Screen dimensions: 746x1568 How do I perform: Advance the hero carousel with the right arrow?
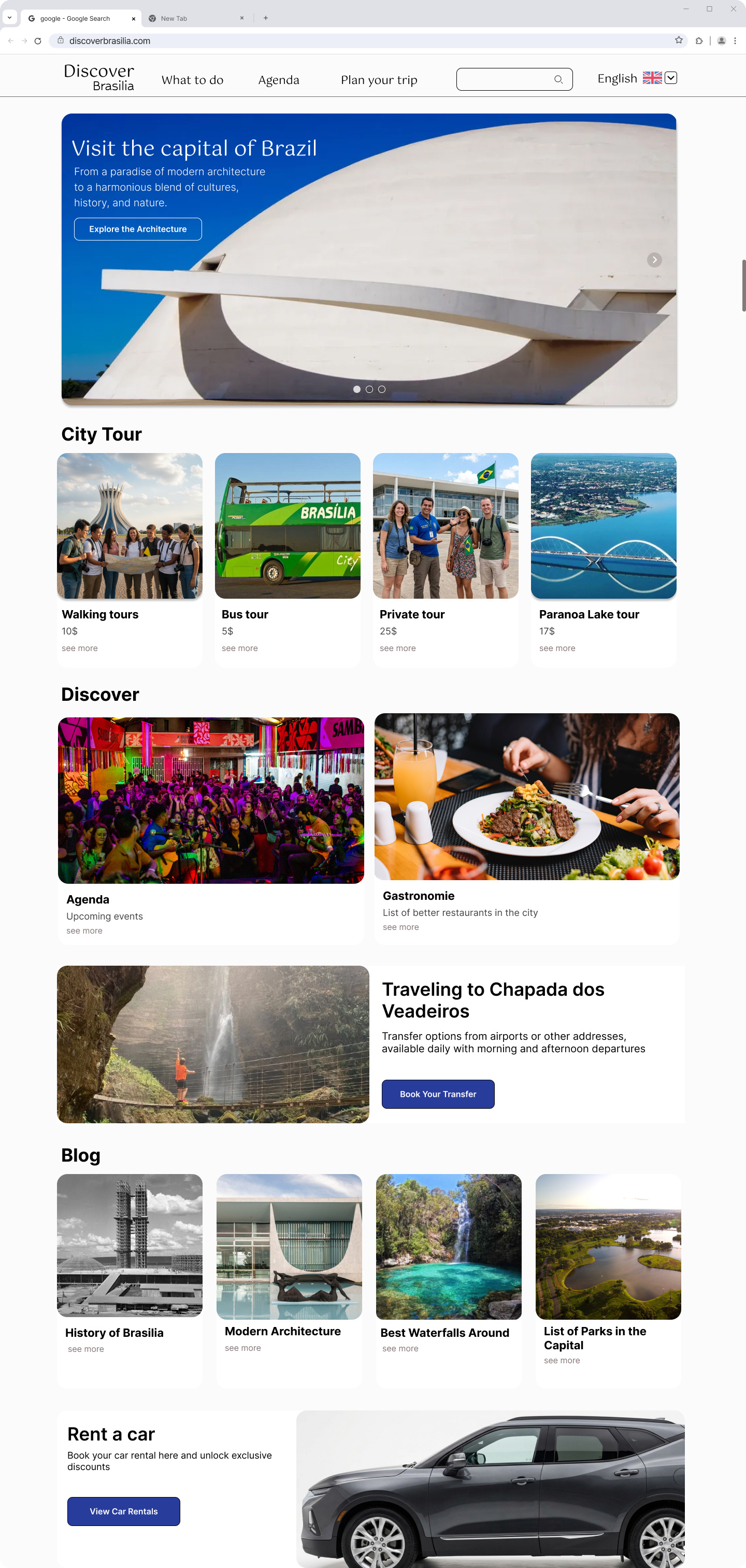(x=654, y=260)
